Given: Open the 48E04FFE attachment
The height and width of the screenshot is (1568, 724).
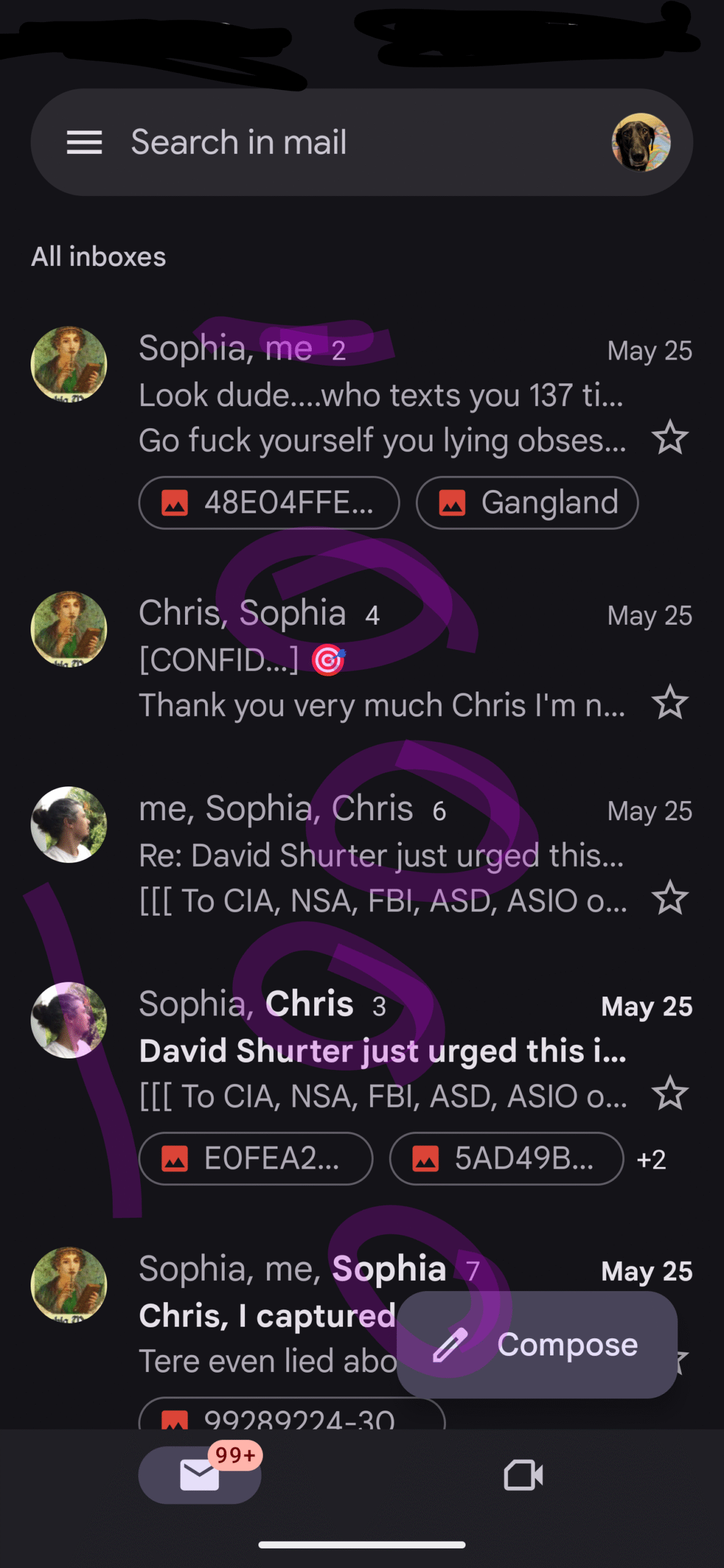Looking at the screenshot, I should [269, 503].
